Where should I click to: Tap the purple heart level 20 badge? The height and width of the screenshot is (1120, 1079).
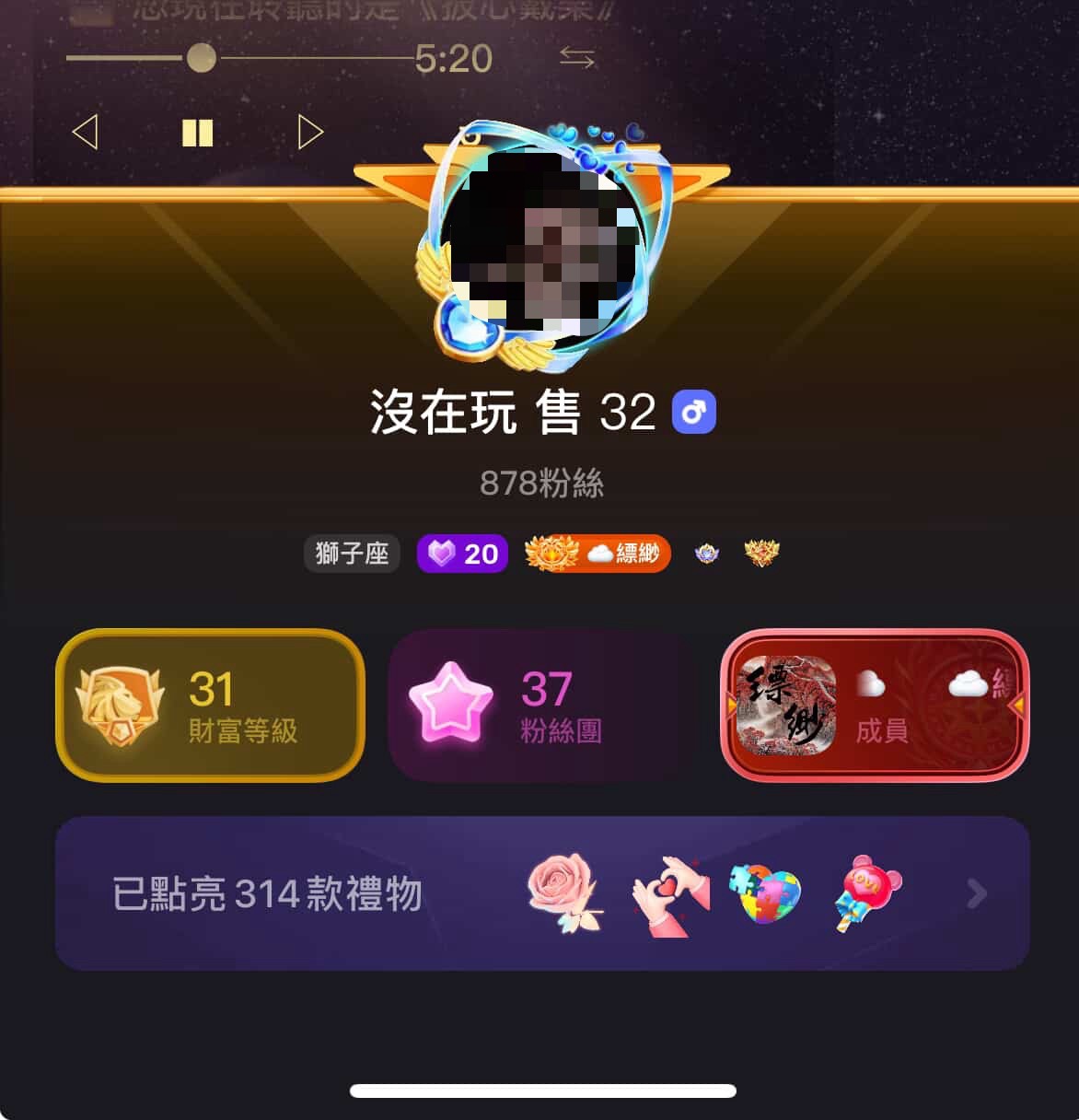click(462, 554)
